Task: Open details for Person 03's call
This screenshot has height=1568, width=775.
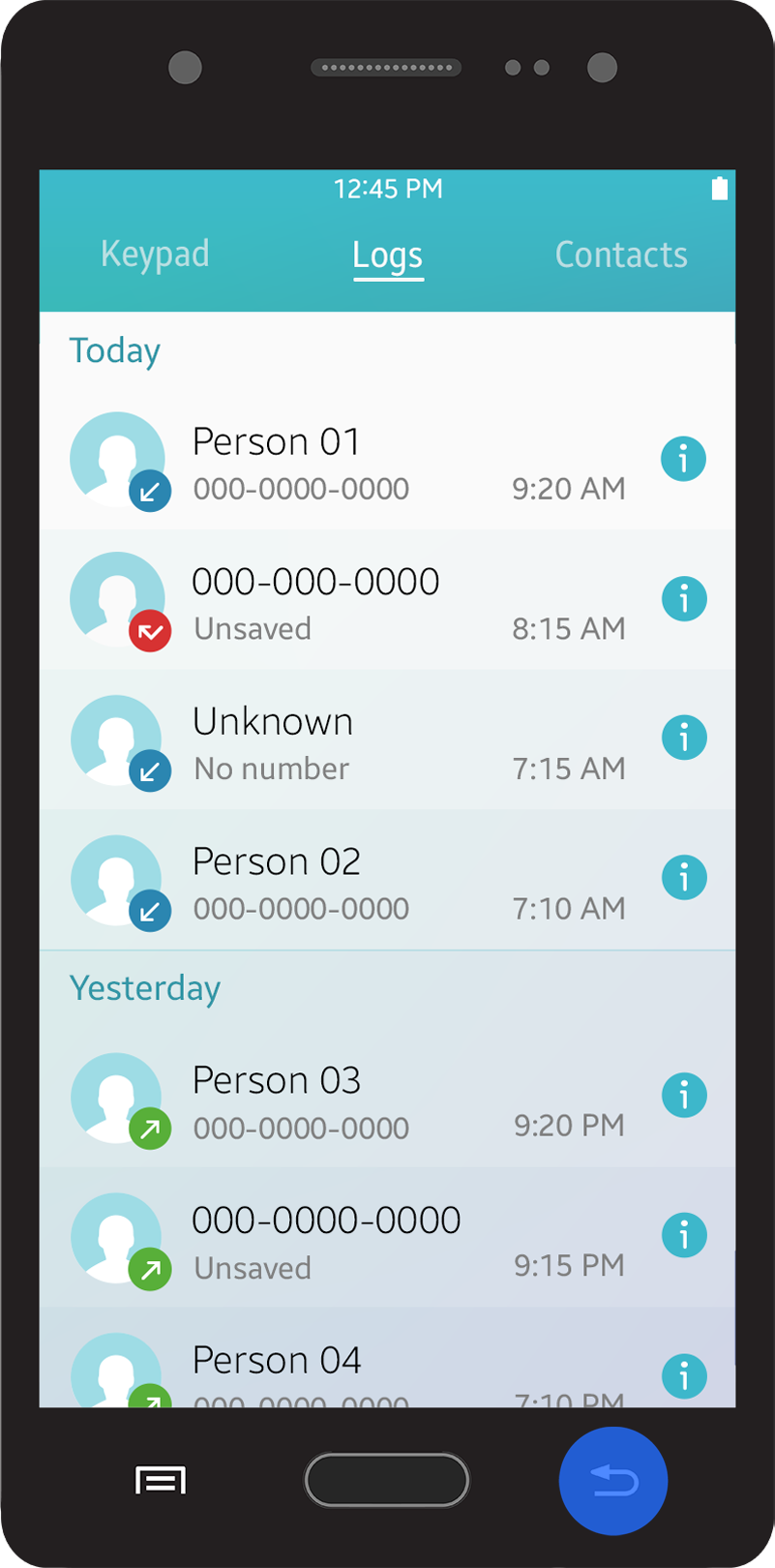Action: [x=684, y=1095]
